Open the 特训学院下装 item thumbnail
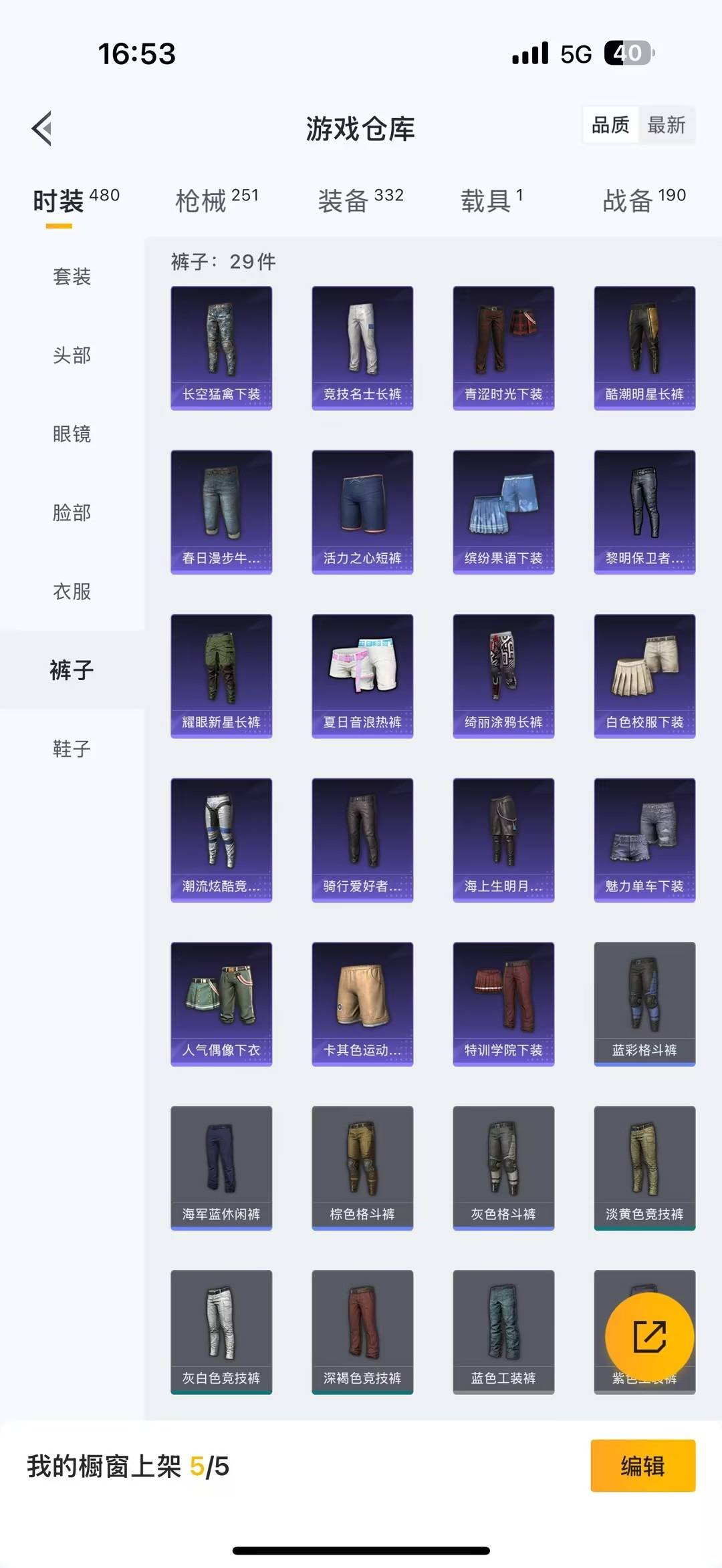Image resolution: width=722 pixels, height=1568 pixels. point(503,1004)
